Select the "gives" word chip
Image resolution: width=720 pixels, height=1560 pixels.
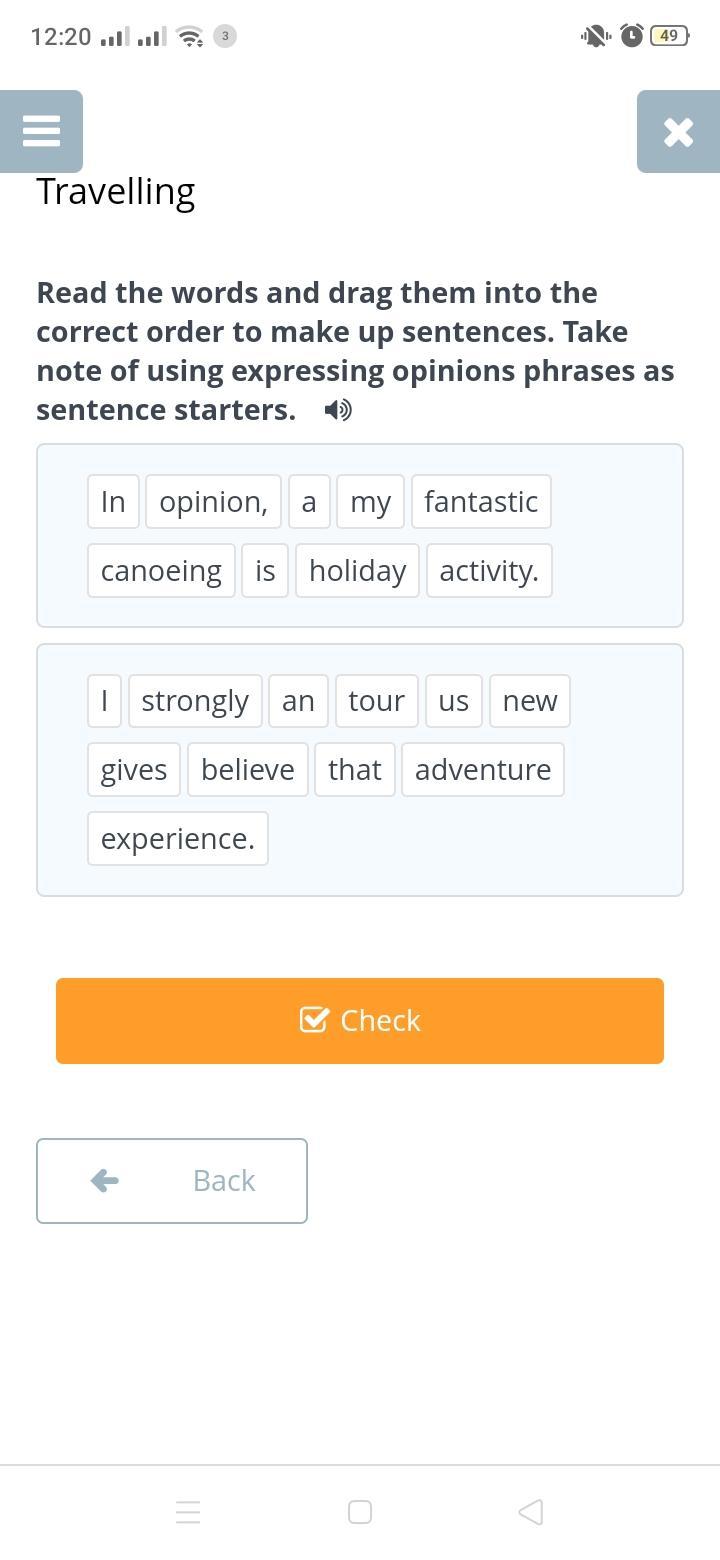pos(134,770)
